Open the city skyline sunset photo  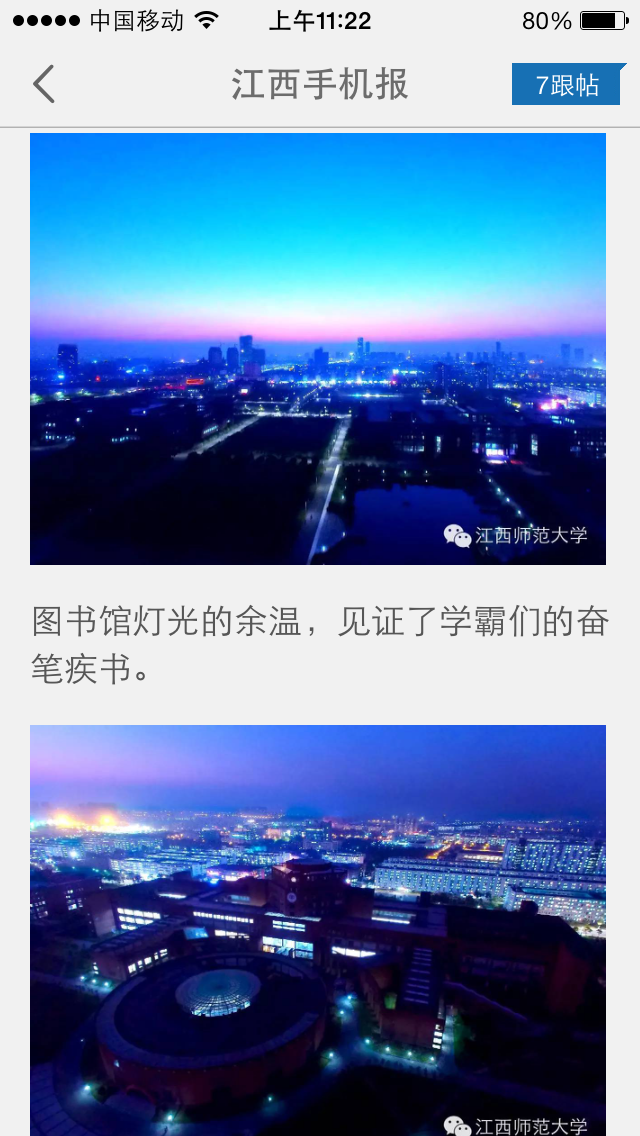[317, 348]
